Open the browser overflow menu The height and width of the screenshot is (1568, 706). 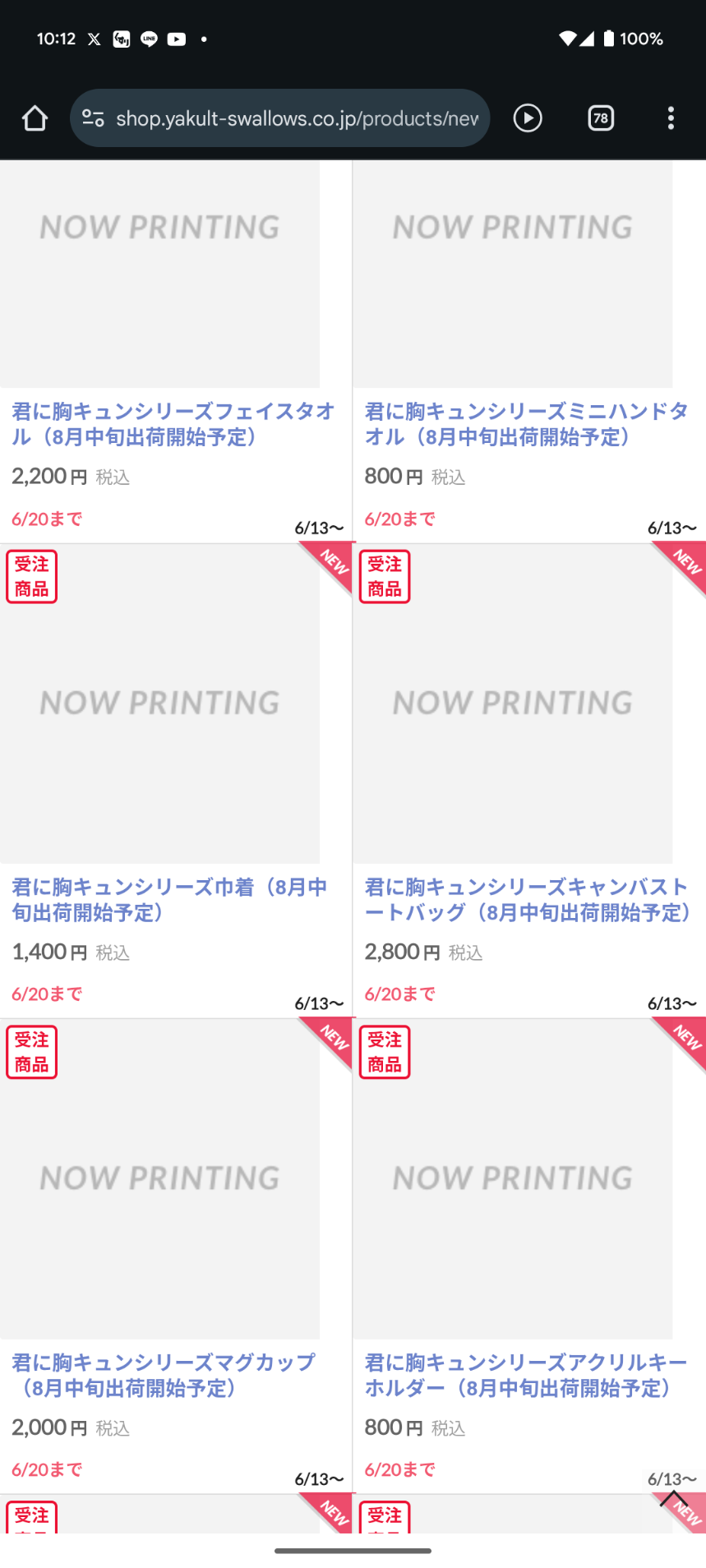(671, 118)
